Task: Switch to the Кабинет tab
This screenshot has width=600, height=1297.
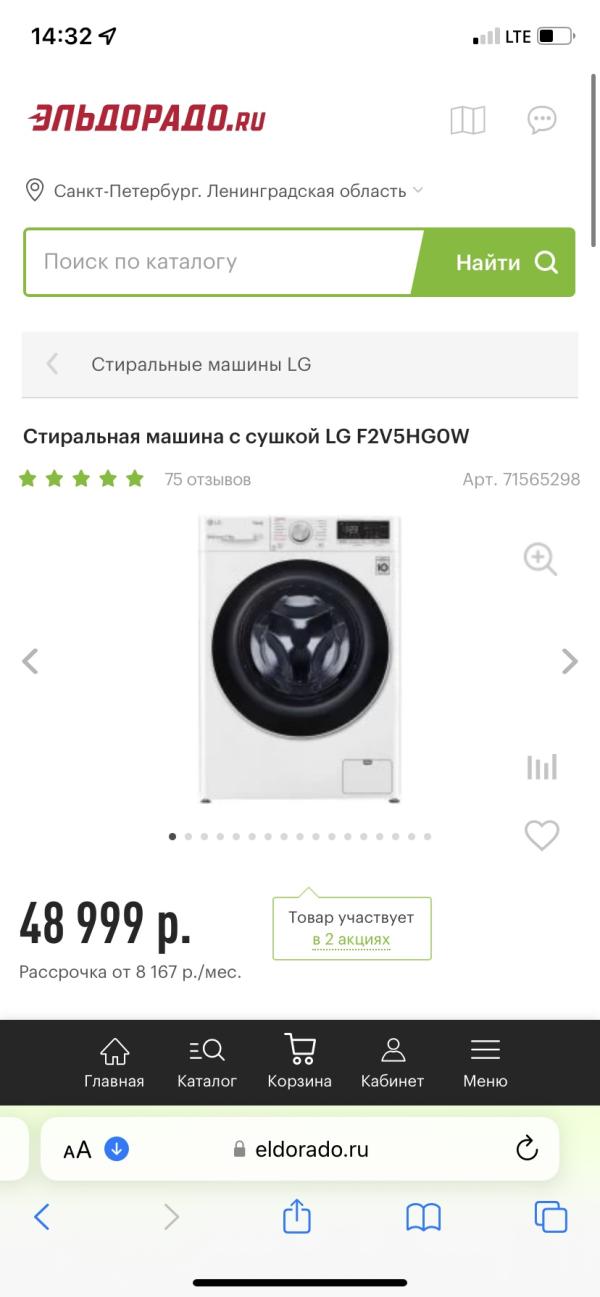Action: (x=393, y=1062)
